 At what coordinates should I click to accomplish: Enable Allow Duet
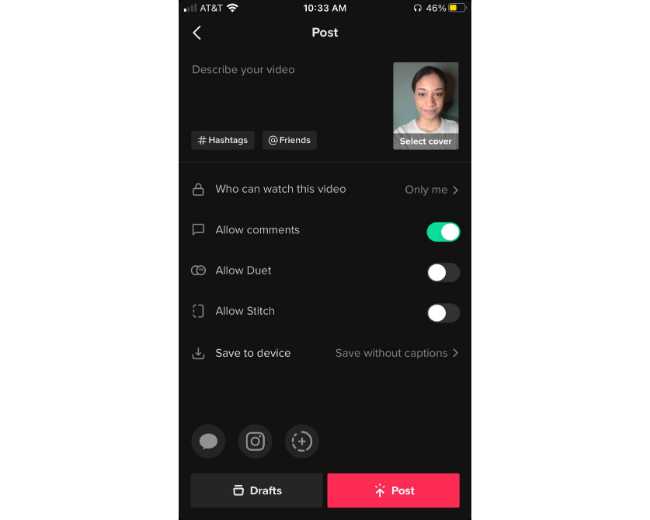(x=443, y=272)
